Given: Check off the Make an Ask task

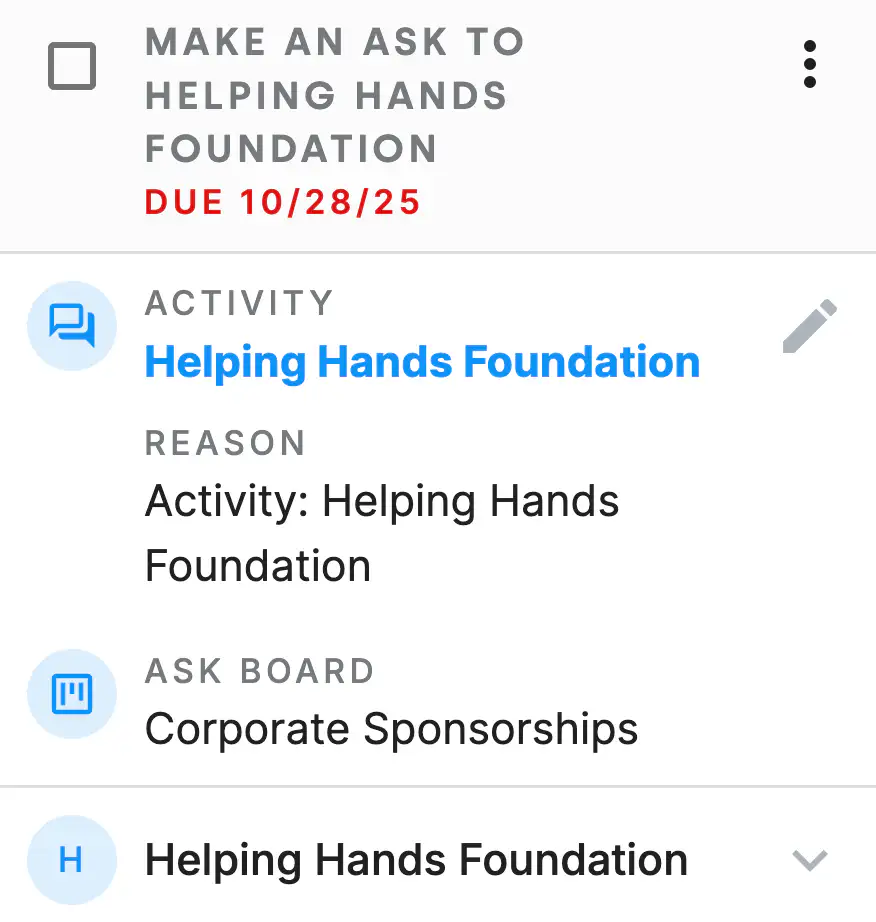Looking at the screenshot, I should coord(73,68).
